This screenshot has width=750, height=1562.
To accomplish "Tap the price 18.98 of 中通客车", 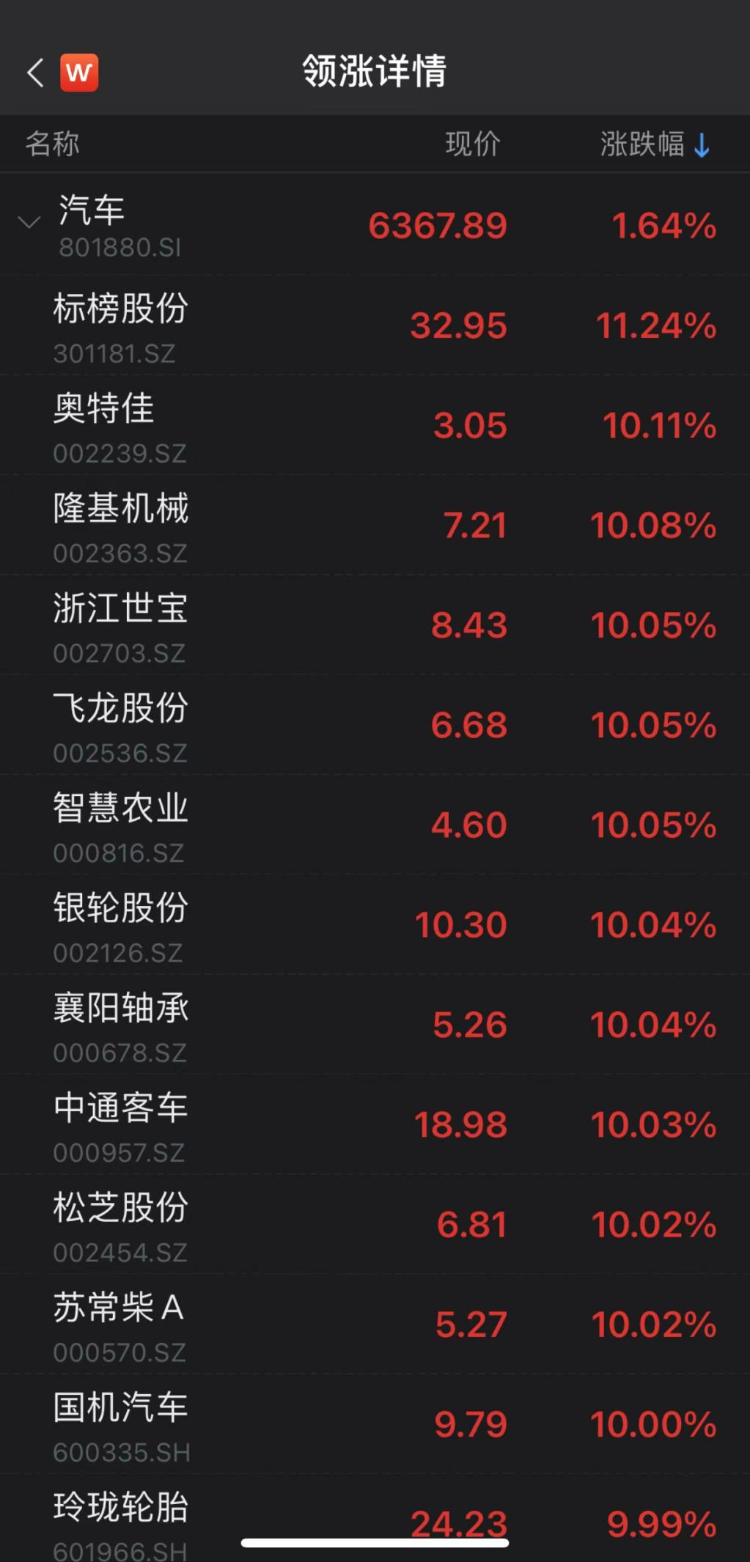I will 459,1124.
